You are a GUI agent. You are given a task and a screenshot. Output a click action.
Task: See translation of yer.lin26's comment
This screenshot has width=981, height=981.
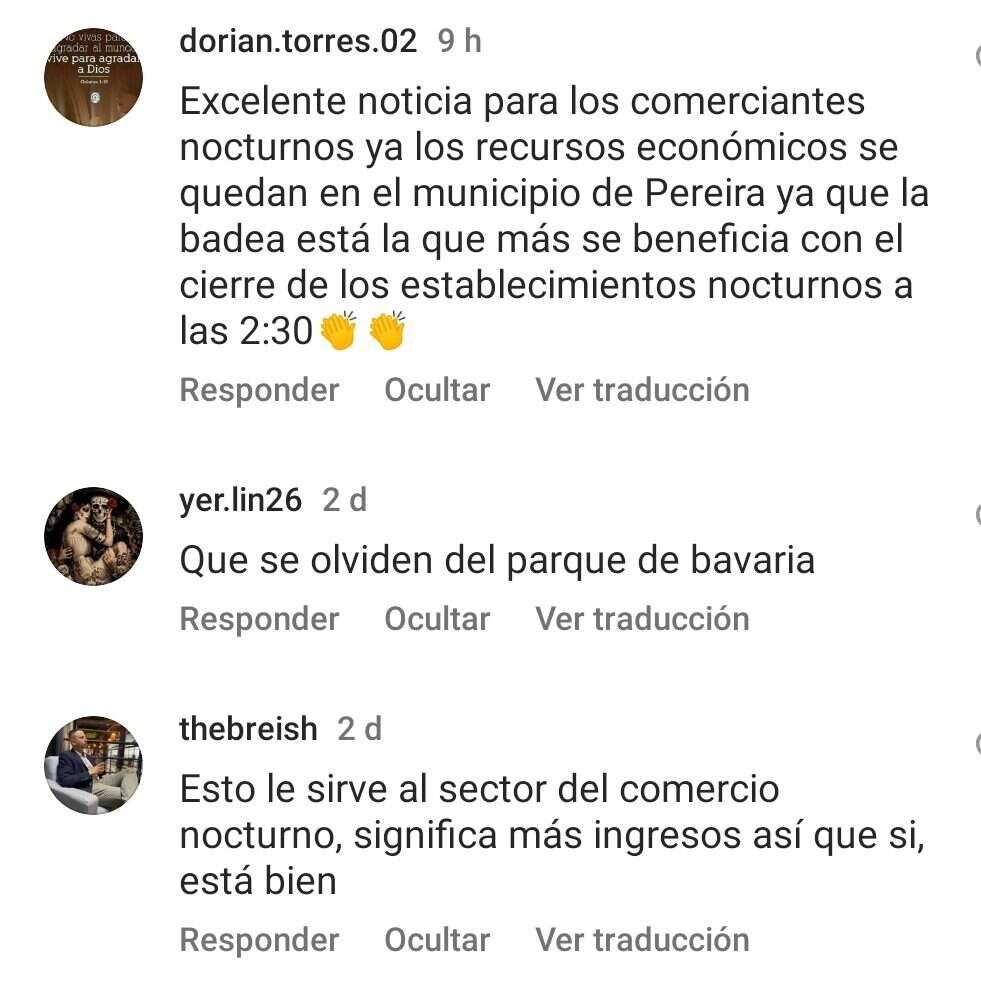[x=642, y=619]
